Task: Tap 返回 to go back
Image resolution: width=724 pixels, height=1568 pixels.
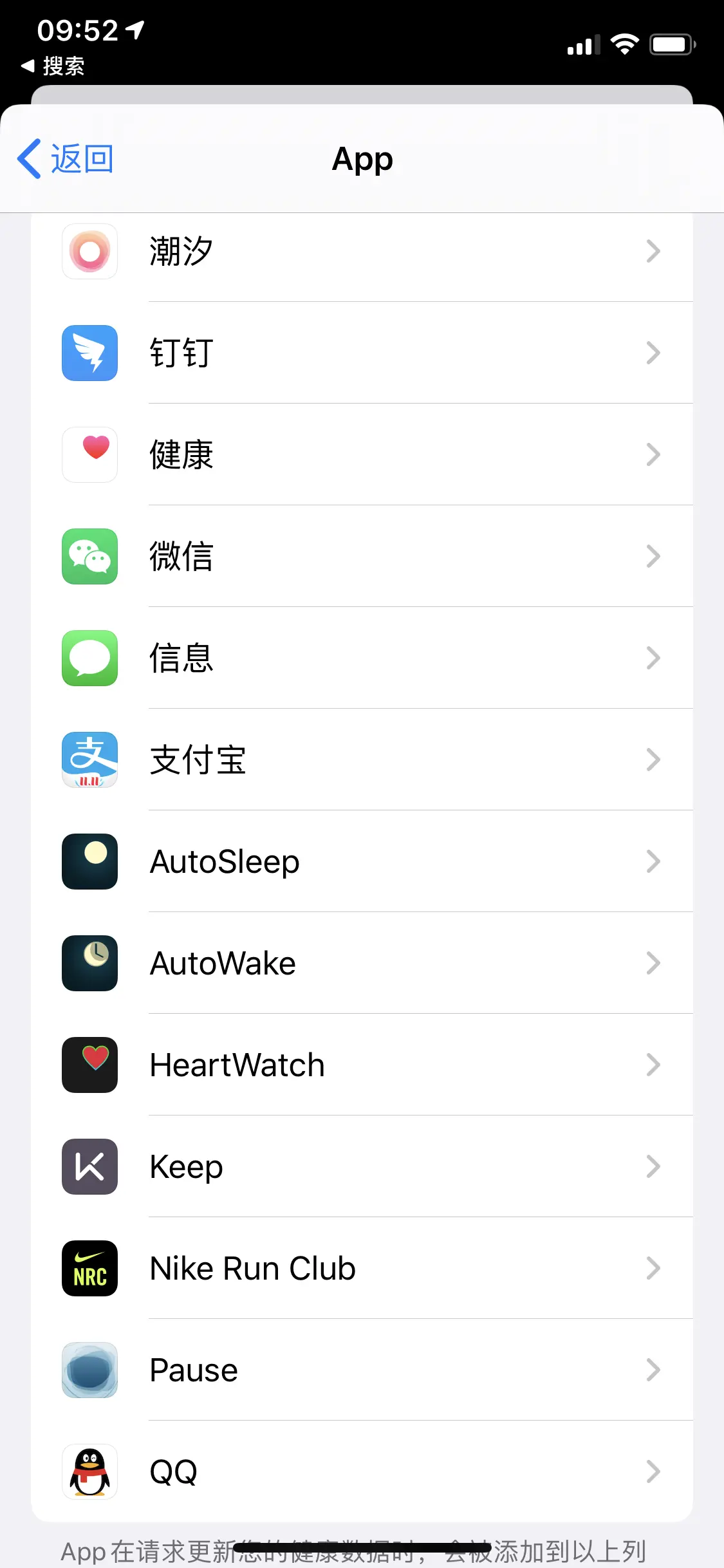Action: 66,159
